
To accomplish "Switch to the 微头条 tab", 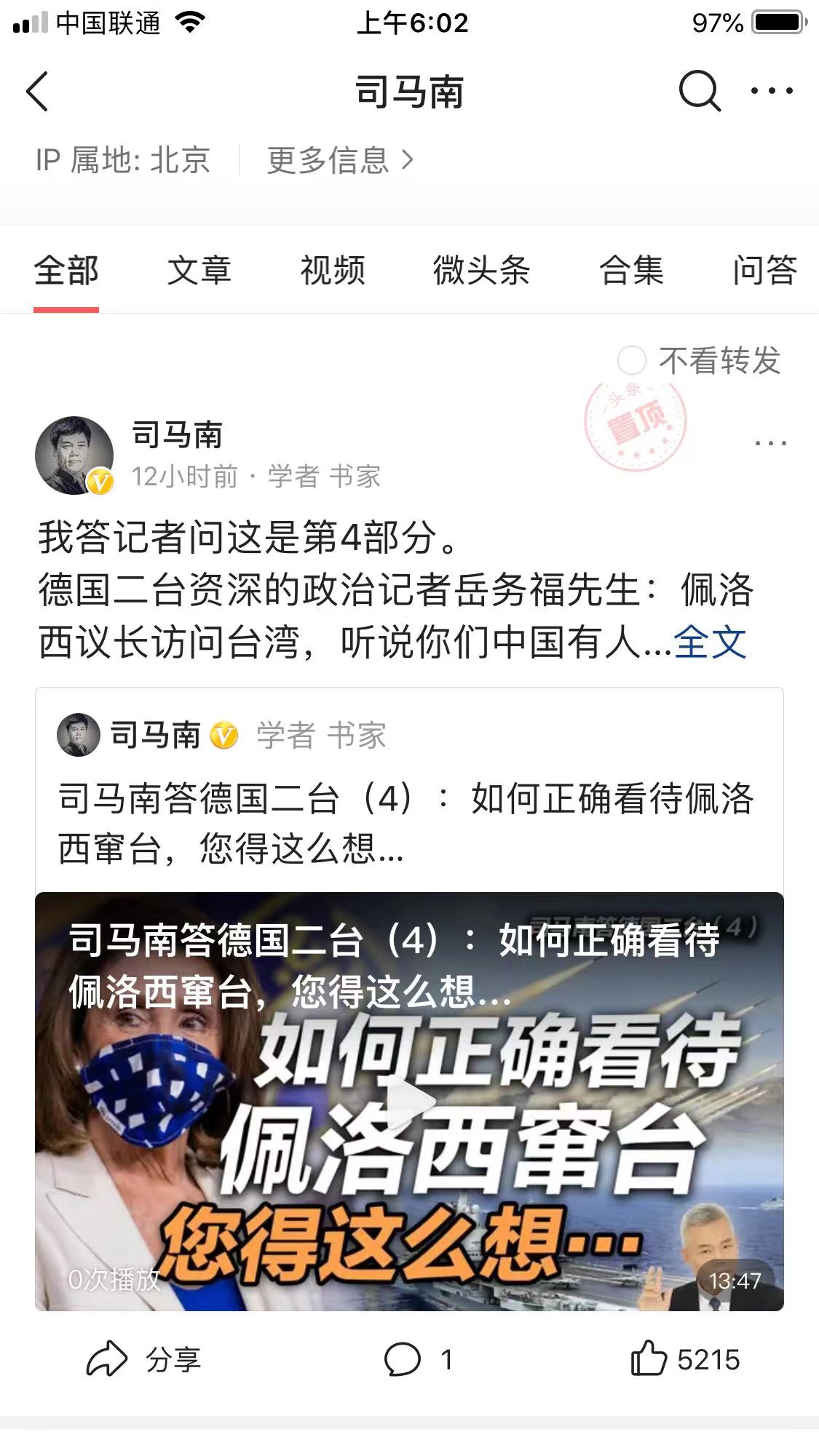I will (480, 271).
